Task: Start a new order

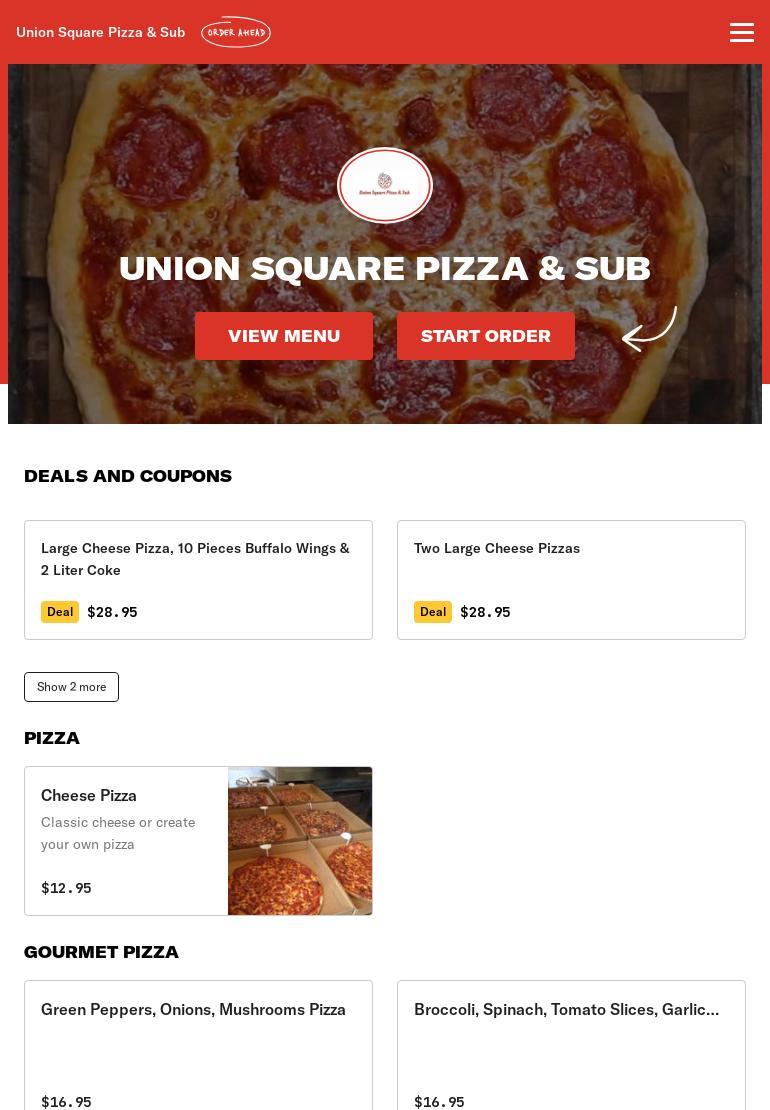Action: coord(486,336)
